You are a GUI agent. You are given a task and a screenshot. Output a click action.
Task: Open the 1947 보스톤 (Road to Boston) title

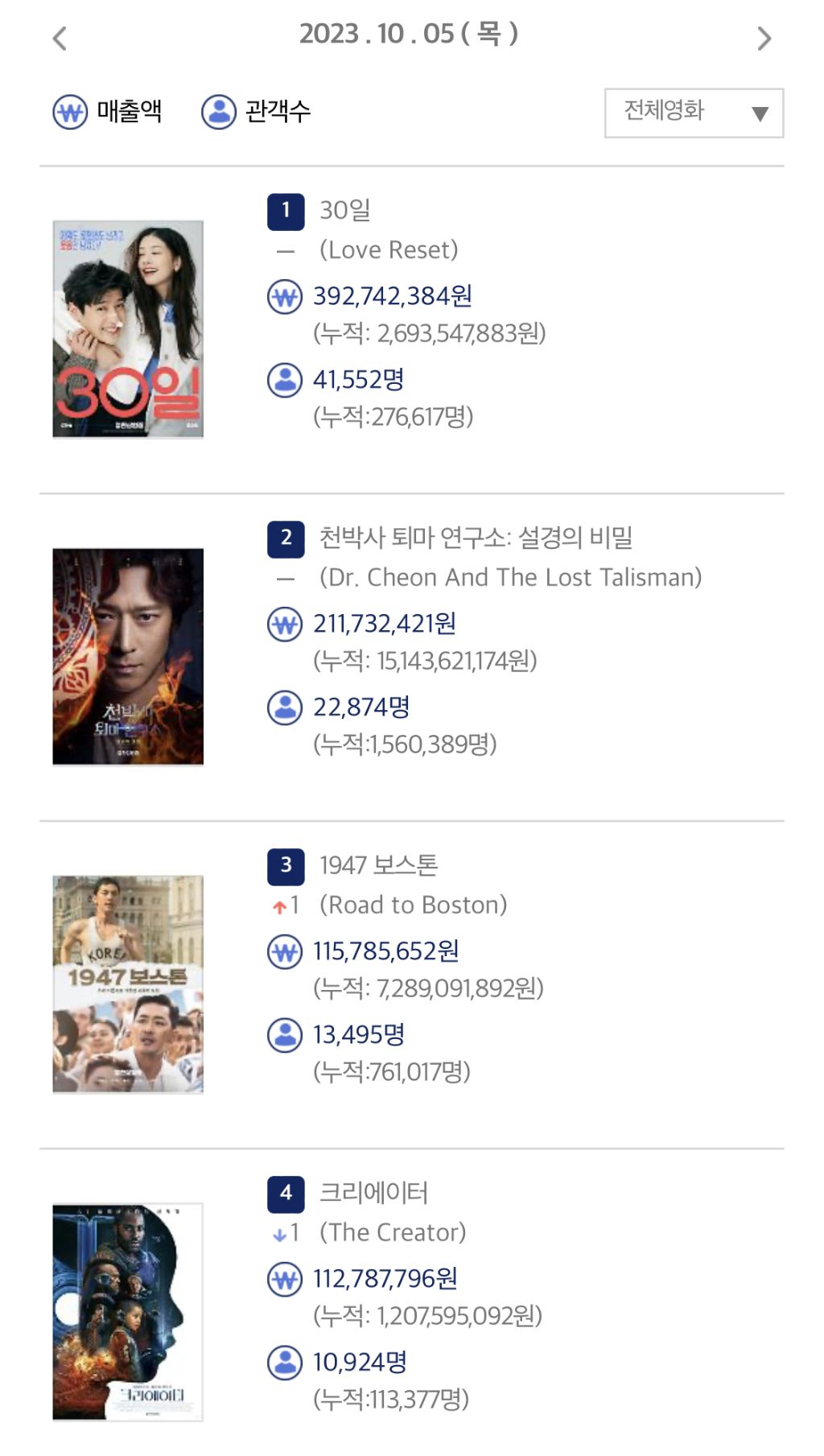[378, 865]
